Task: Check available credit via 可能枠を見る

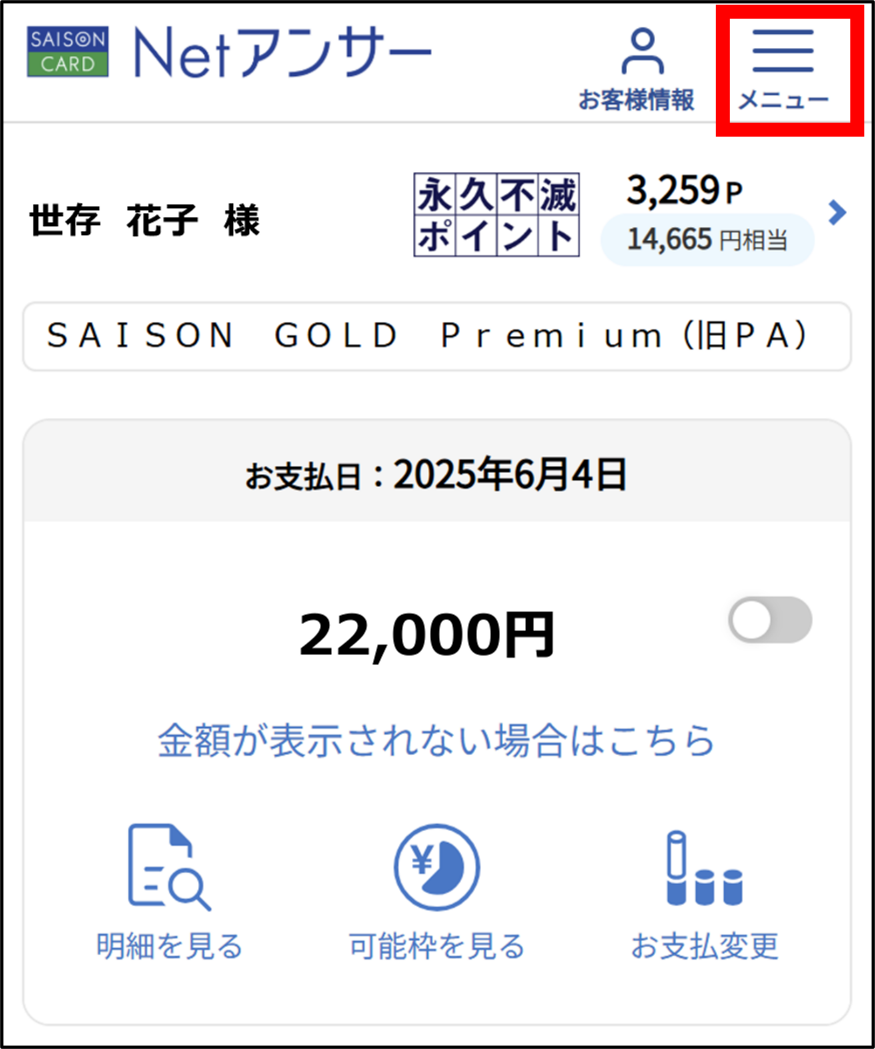Action: 436,890
